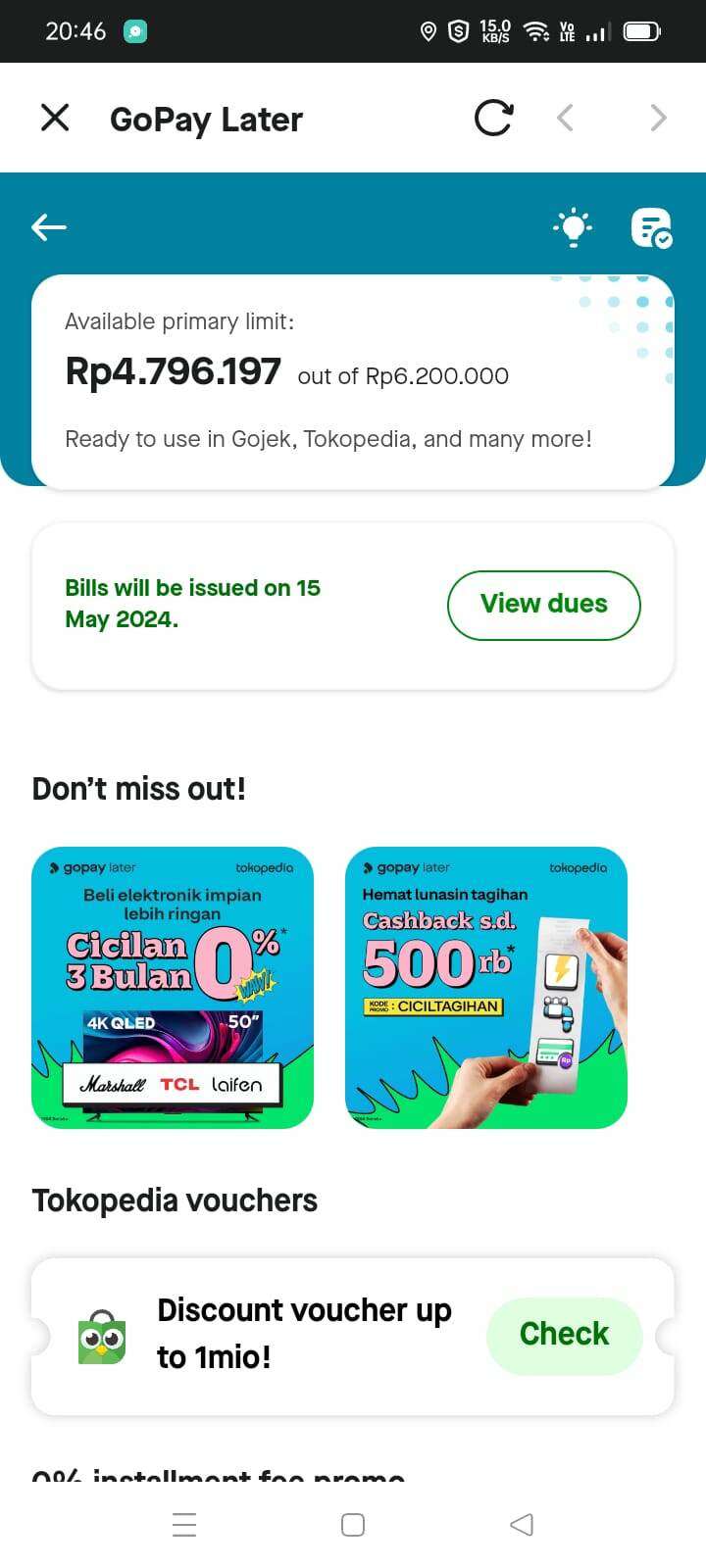Open the Cicilan 0% 3 Bulan promo

pos(173,988)
